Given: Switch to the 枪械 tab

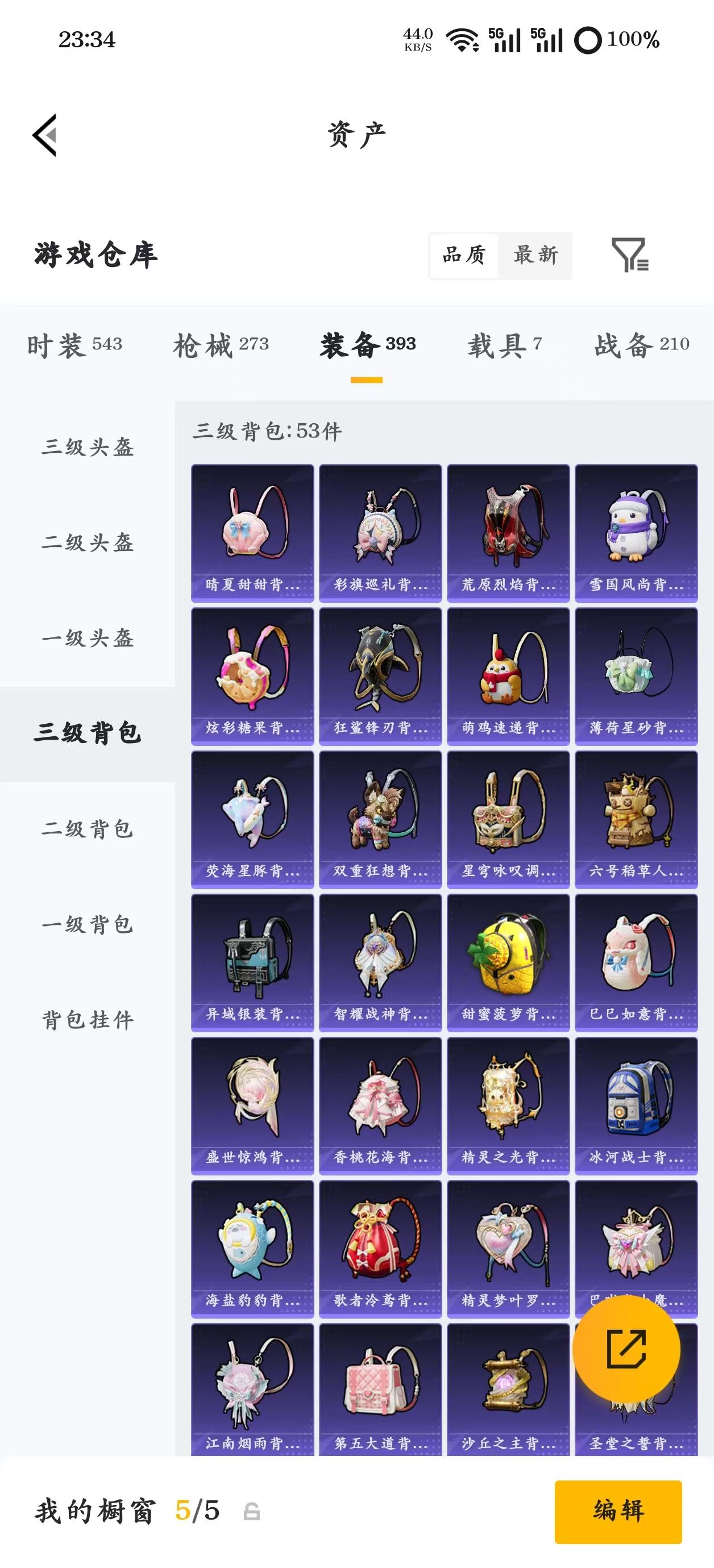Looking at the screenshot, I should coord(221,345).
